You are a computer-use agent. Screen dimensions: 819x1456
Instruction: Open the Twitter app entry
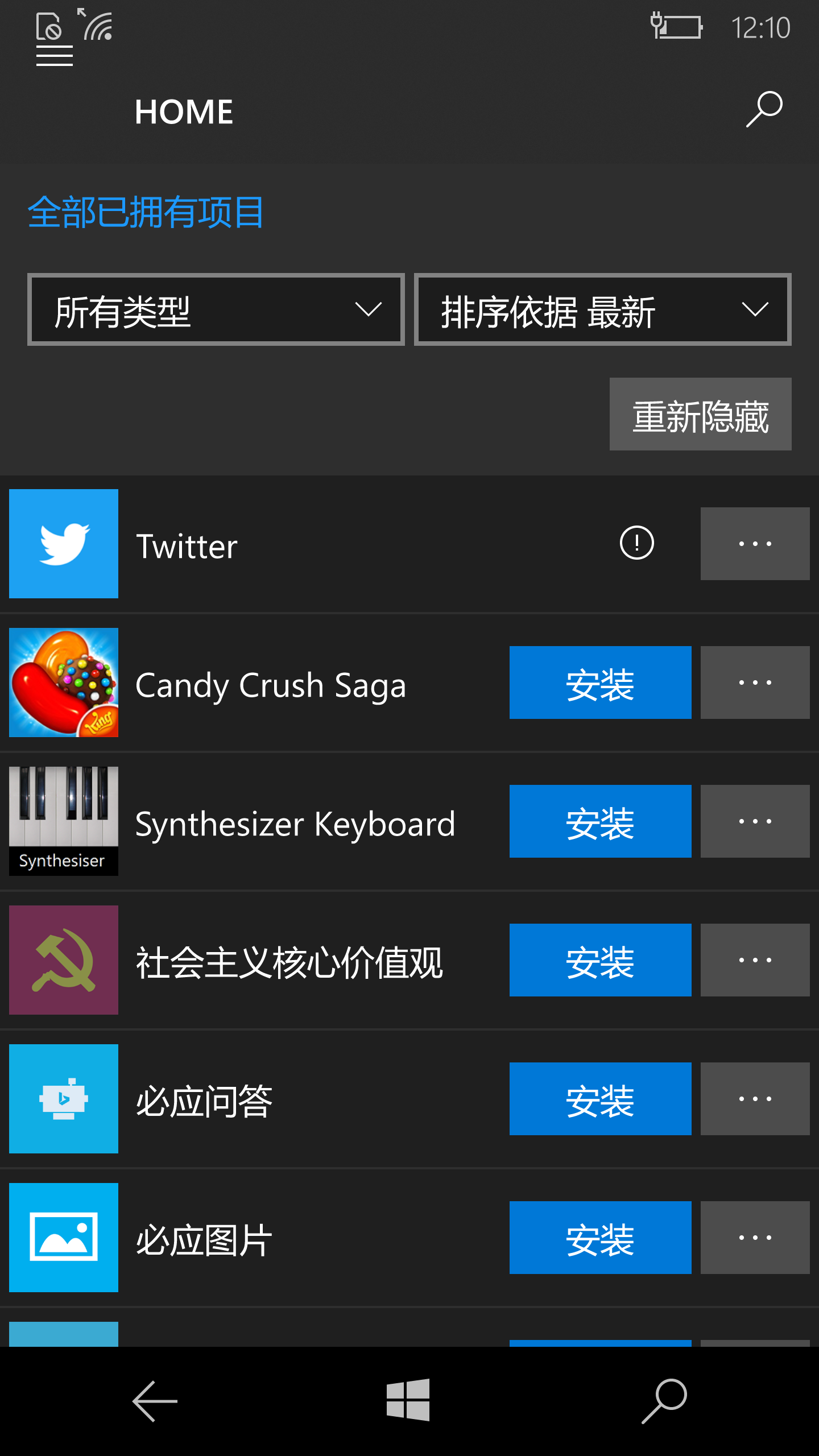click(x=187, y=546)
